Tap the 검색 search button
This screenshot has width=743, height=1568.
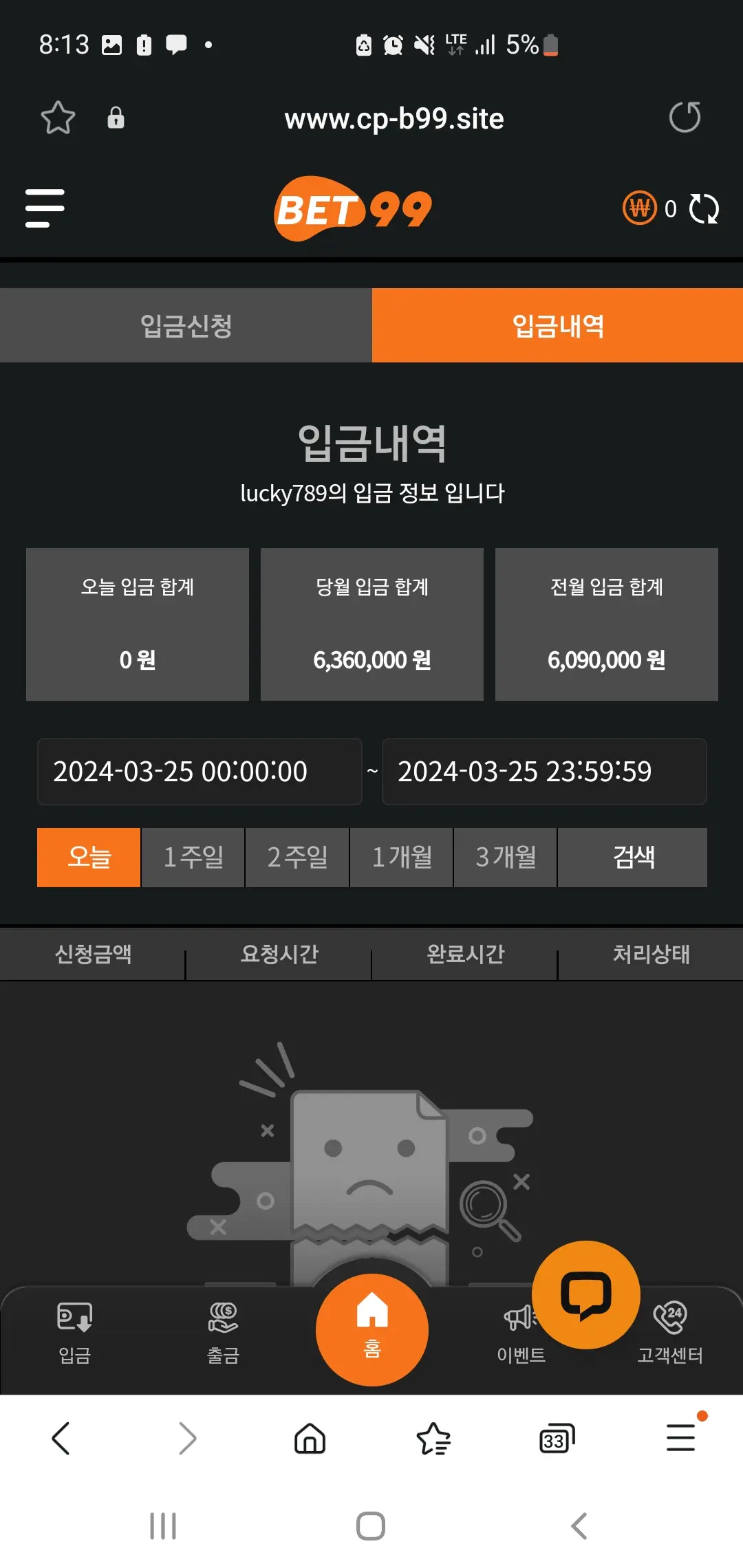tap(633, 858)
